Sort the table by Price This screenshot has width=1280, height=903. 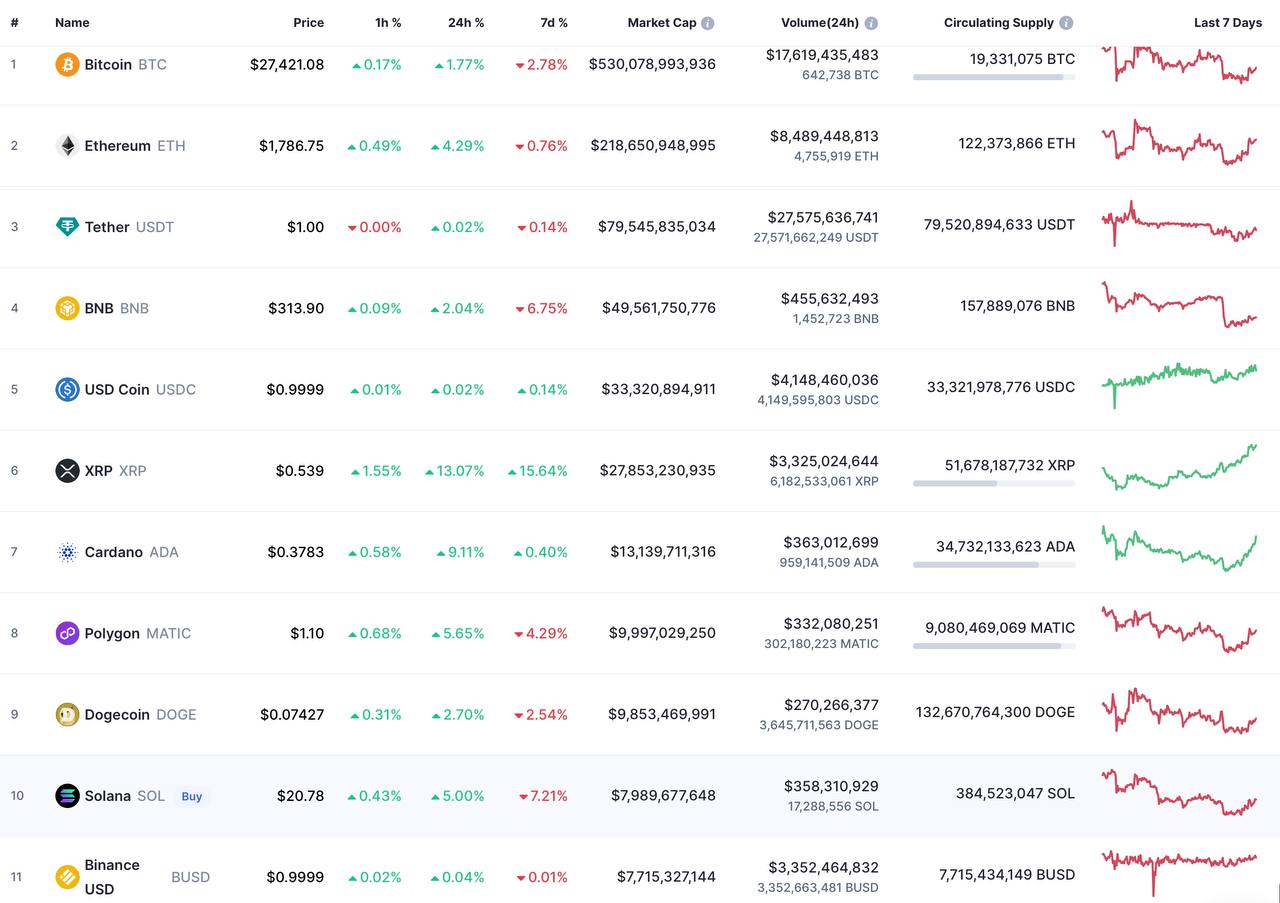pyautogui.click(x=308, y=22)
